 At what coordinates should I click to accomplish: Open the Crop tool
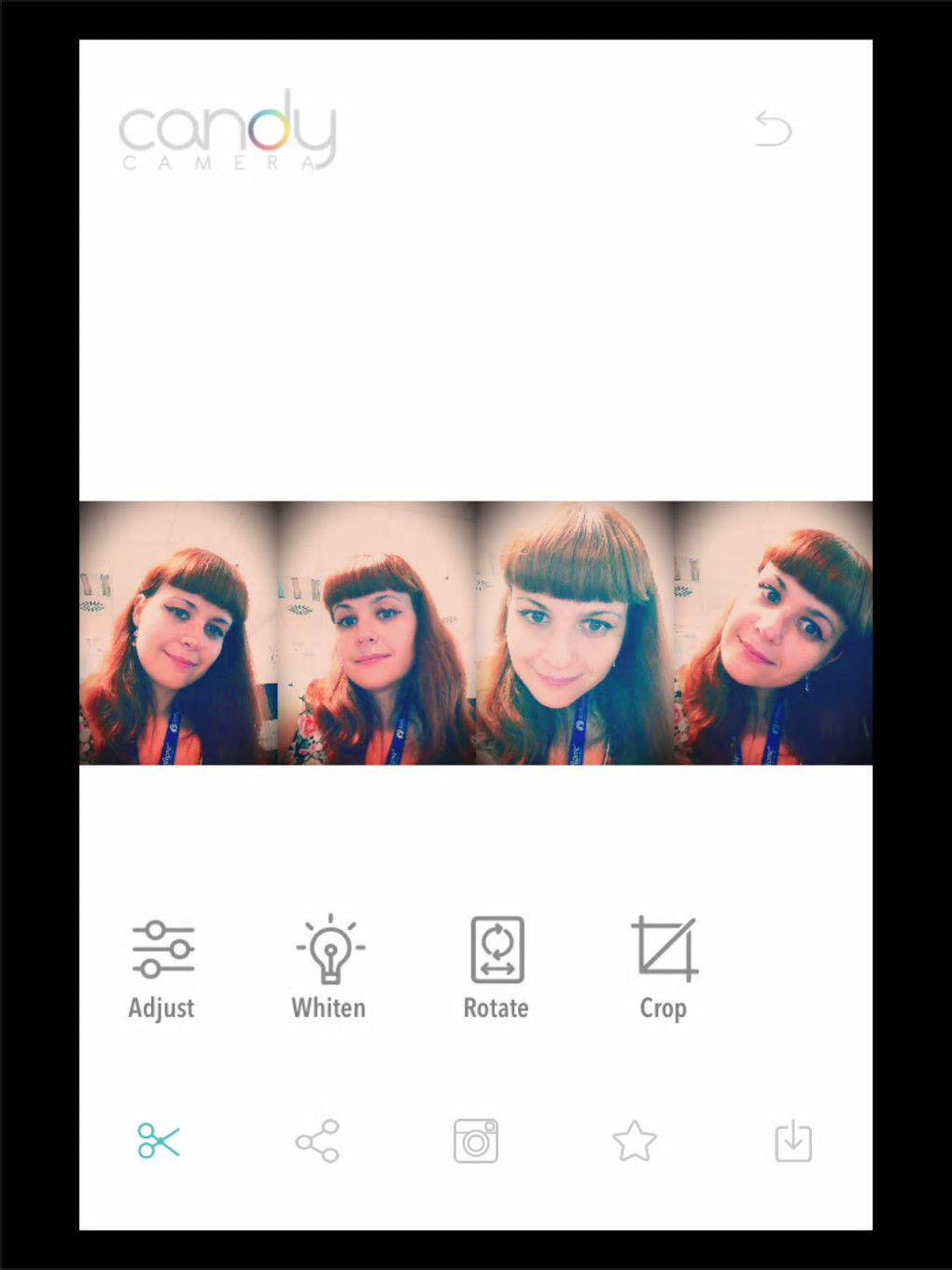664,968
